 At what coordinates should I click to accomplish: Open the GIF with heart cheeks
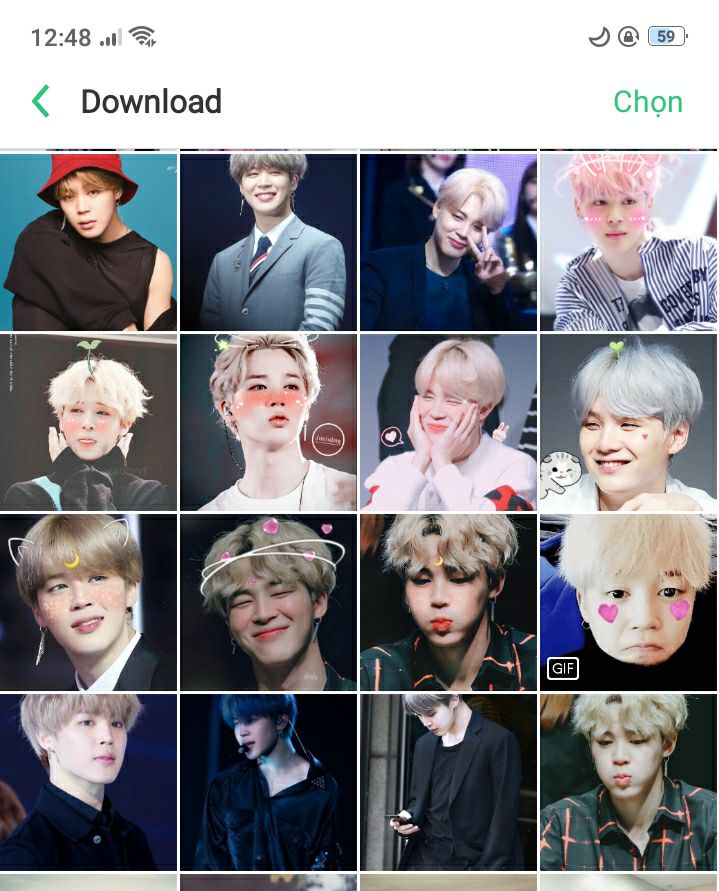click(x=628, y=602)
